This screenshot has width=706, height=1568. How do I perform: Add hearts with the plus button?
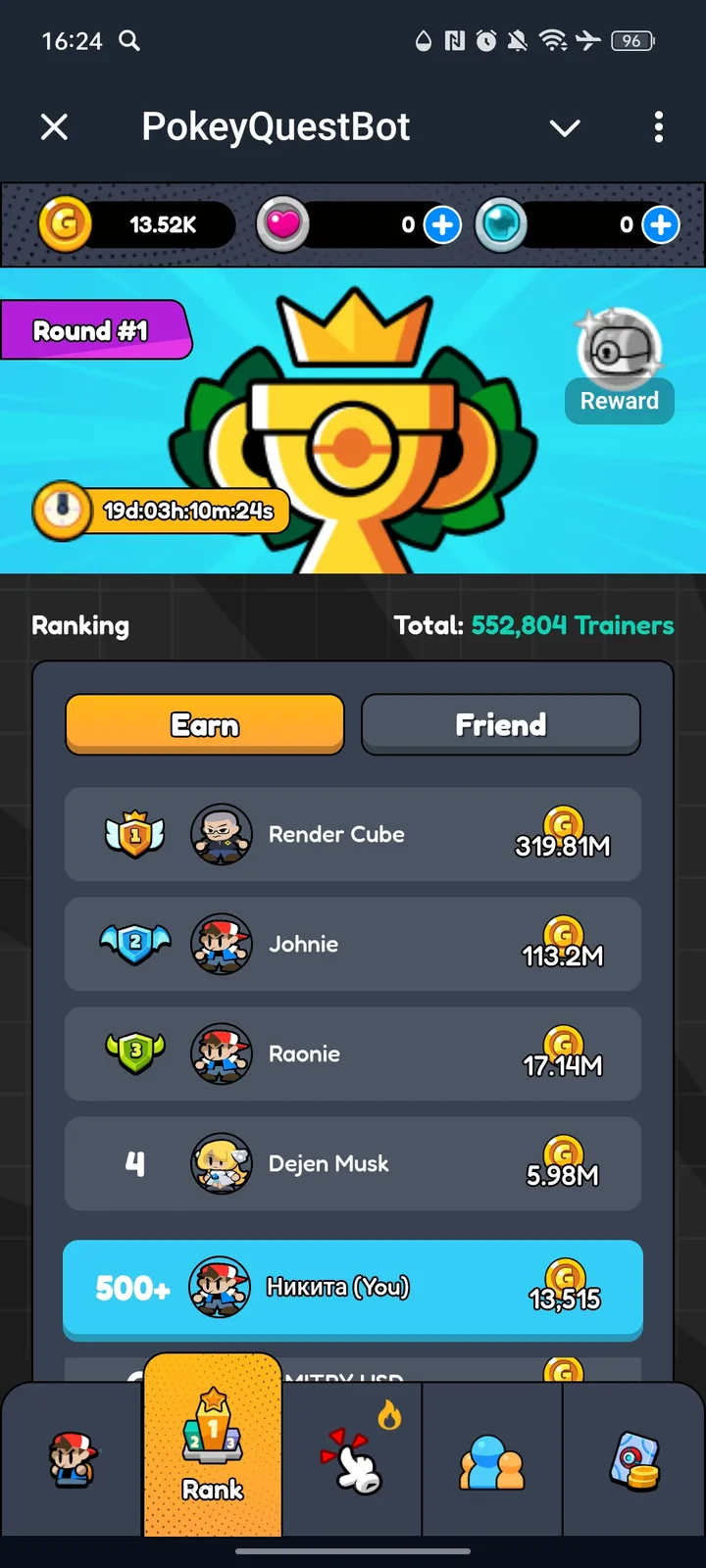click(442, 224)
